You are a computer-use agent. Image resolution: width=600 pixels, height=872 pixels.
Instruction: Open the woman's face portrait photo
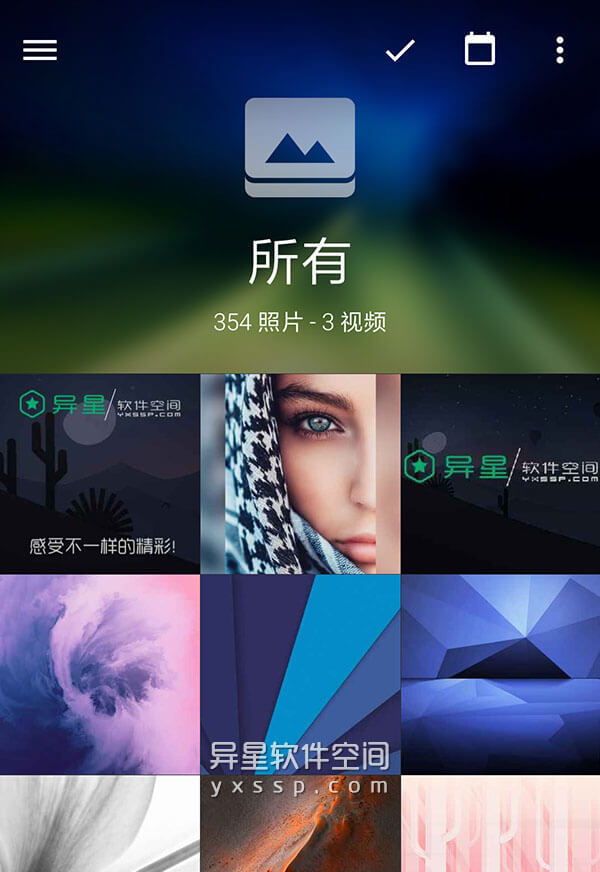(x=300, y=473)
